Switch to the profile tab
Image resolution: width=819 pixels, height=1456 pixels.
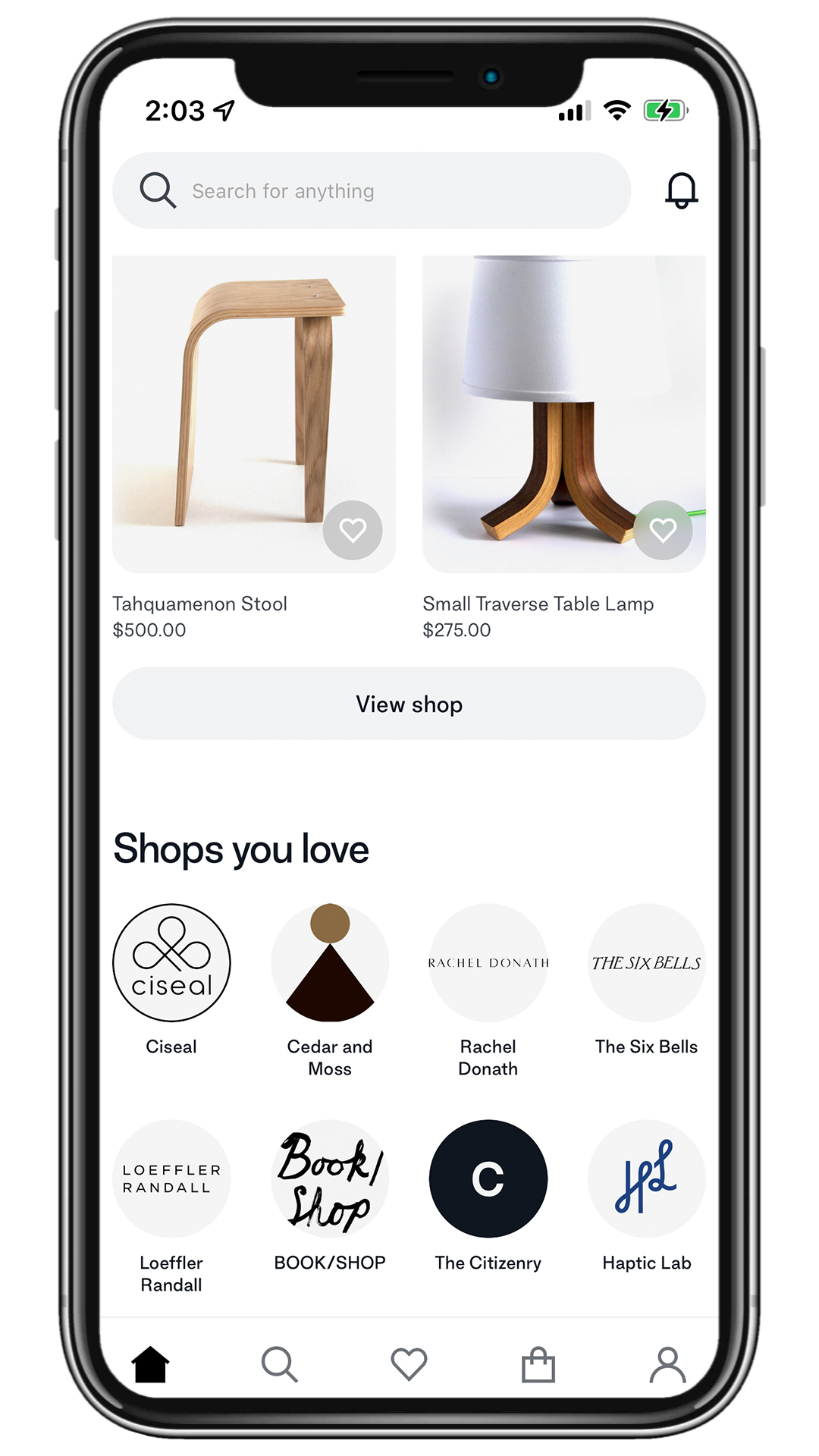coord(667,1364)
